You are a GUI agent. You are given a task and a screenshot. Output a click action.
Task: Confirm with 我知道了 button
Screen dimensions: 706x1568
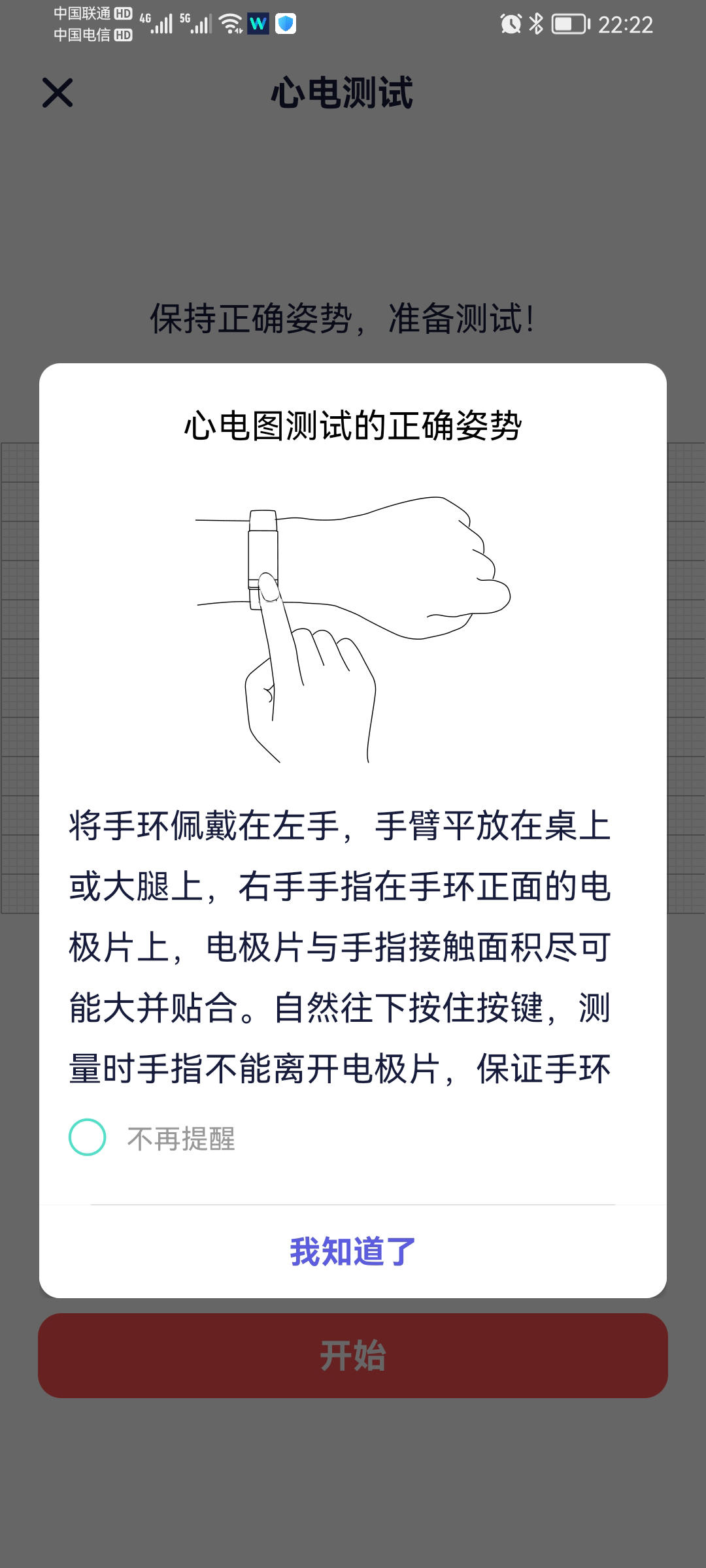[353, 1252]
